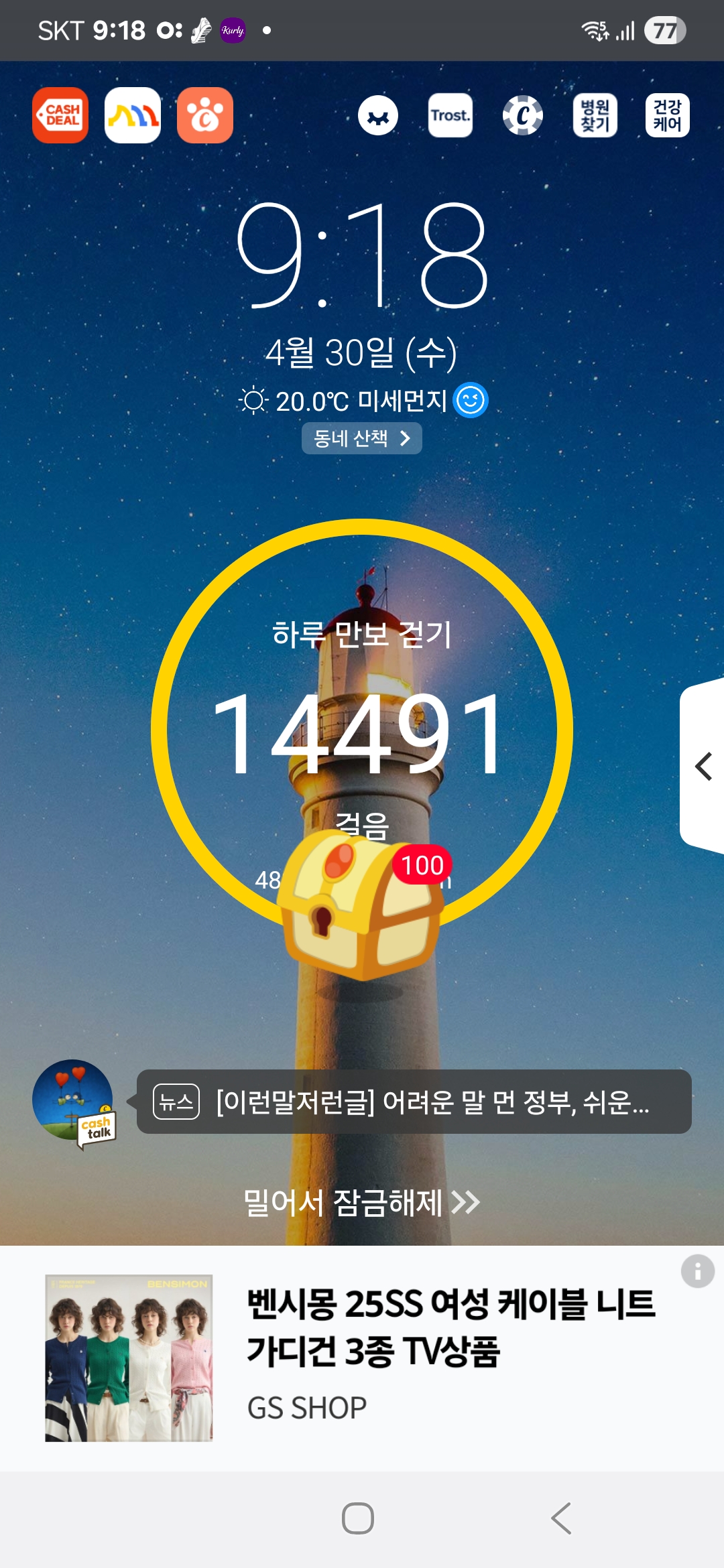
Task: Open the round mask face icon
Action: pyautogui.click(x=378, y=115)
